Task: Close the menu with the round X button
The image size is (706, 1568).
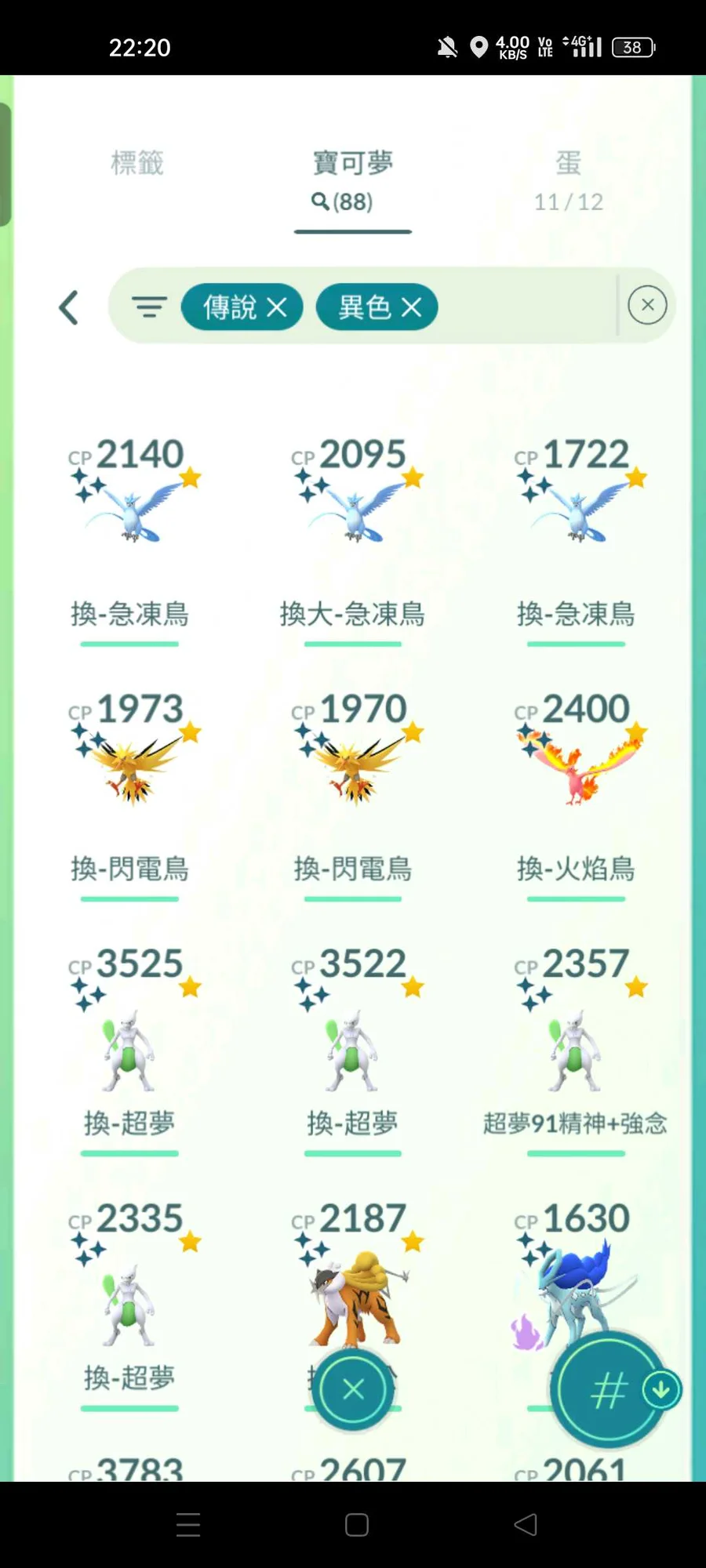Action: (x=353, y=1389)
